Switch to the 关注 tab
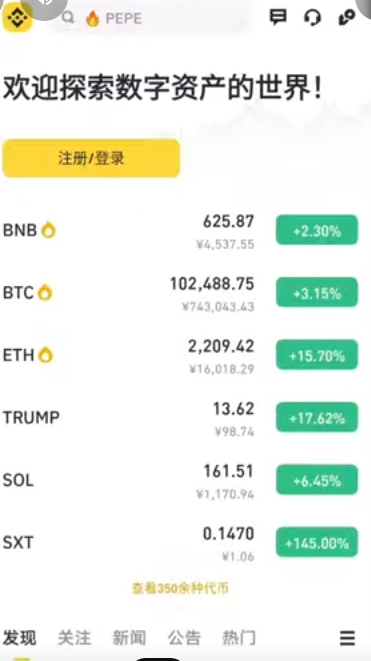The image size is (371, 661). pos(74,638)
